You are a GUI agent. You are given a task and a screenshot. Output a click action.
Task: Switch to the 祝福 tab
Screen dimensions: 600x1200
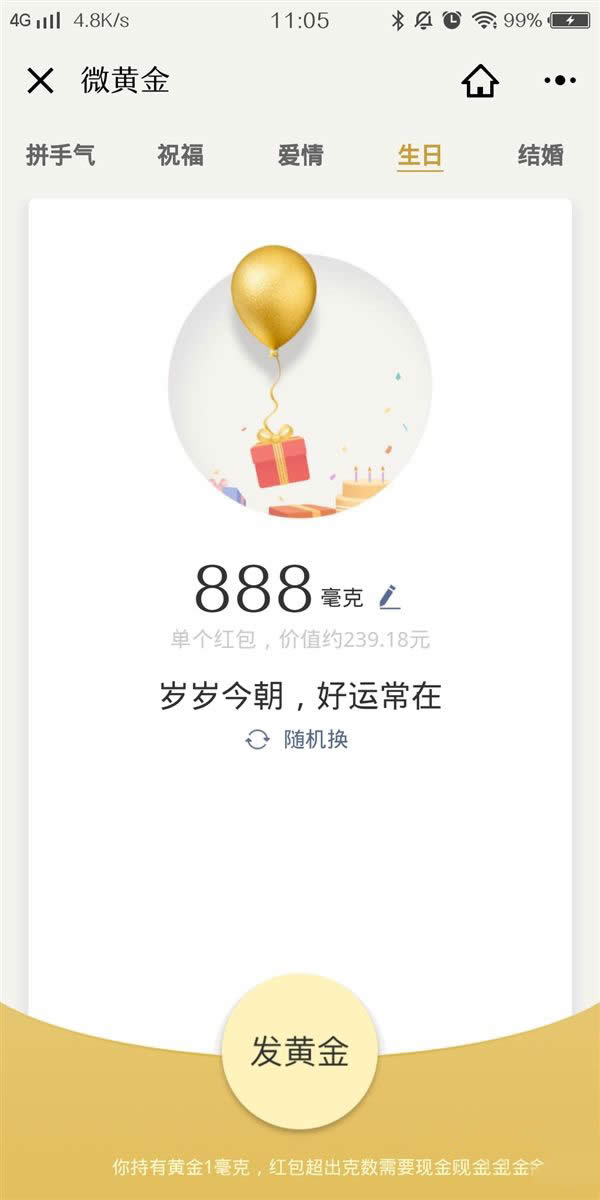[x=180, y=155]
